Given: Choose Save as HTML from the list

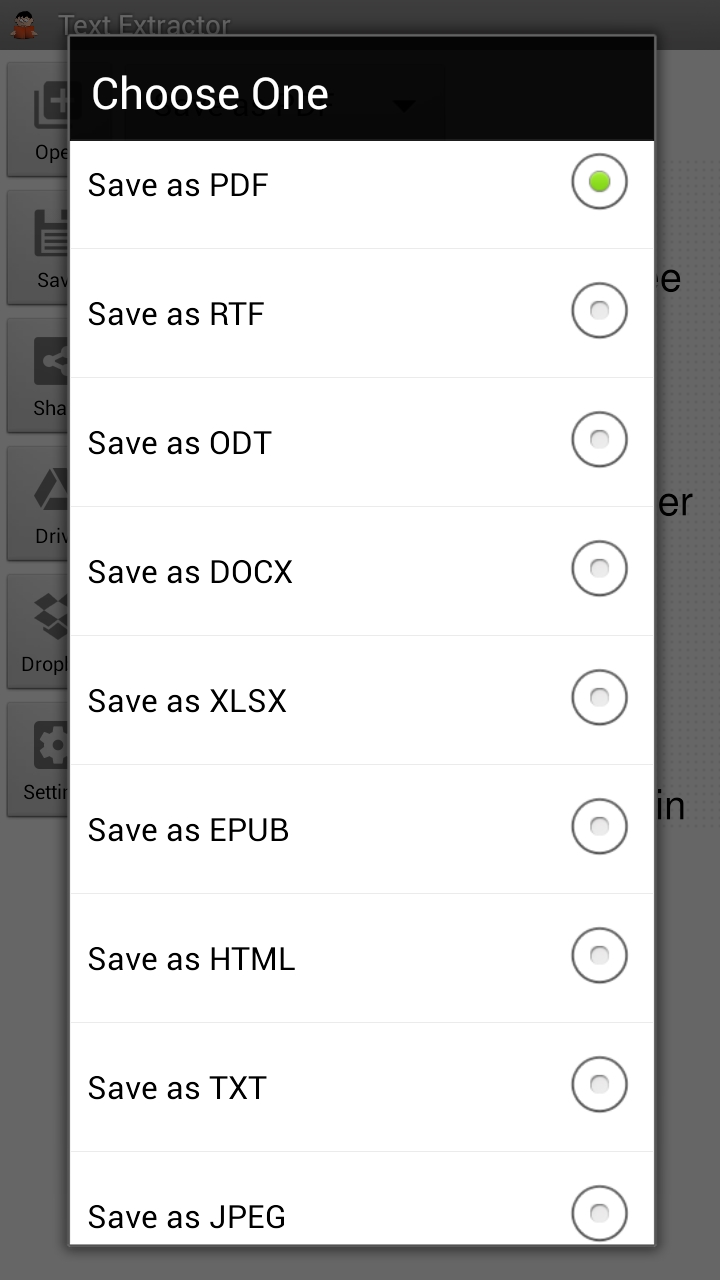Looking at the screenshot, I should tap(599, 955).
